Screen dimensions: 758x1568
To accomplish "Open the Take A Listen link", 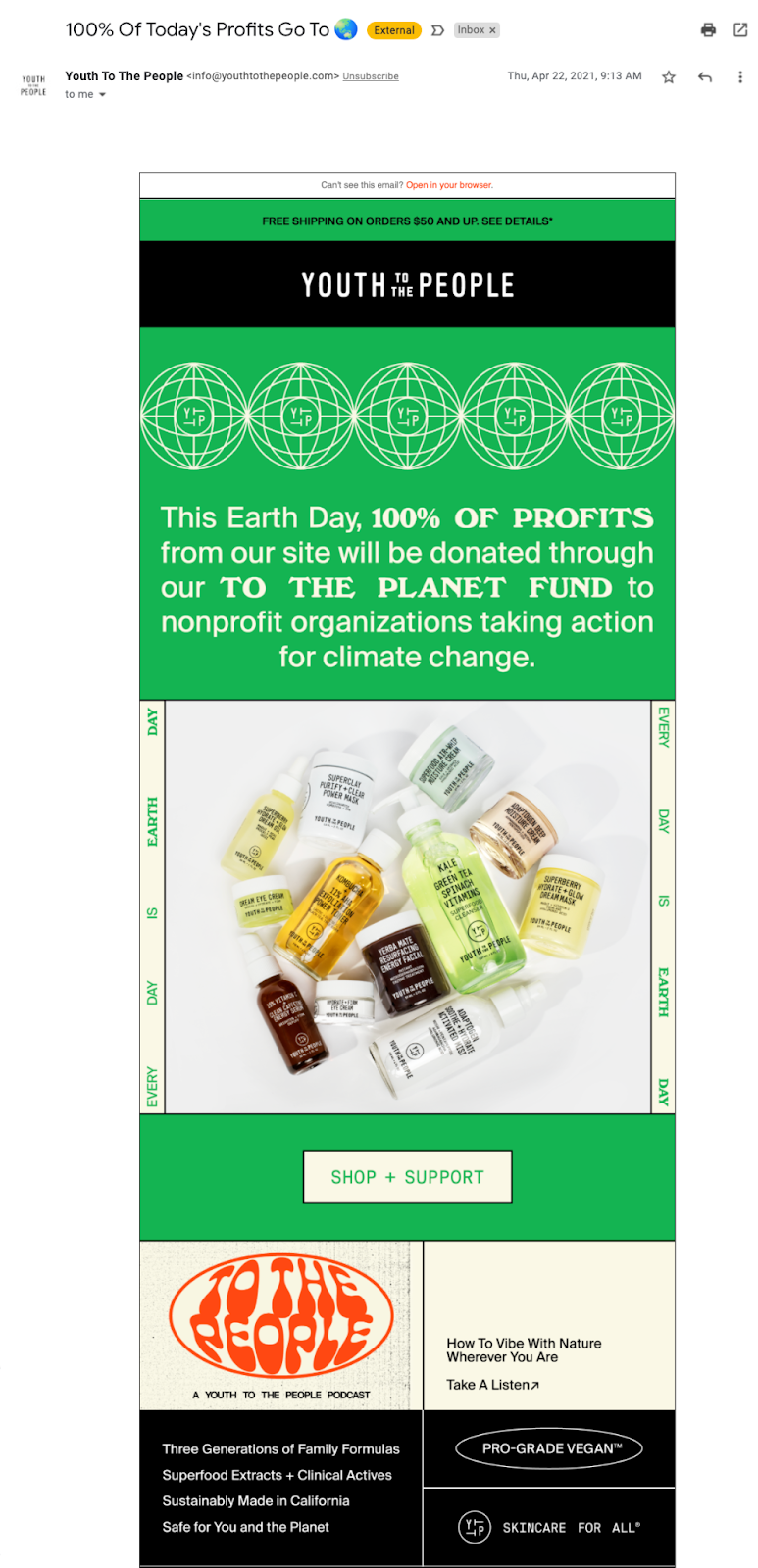I will click(x=492, y=1385).
